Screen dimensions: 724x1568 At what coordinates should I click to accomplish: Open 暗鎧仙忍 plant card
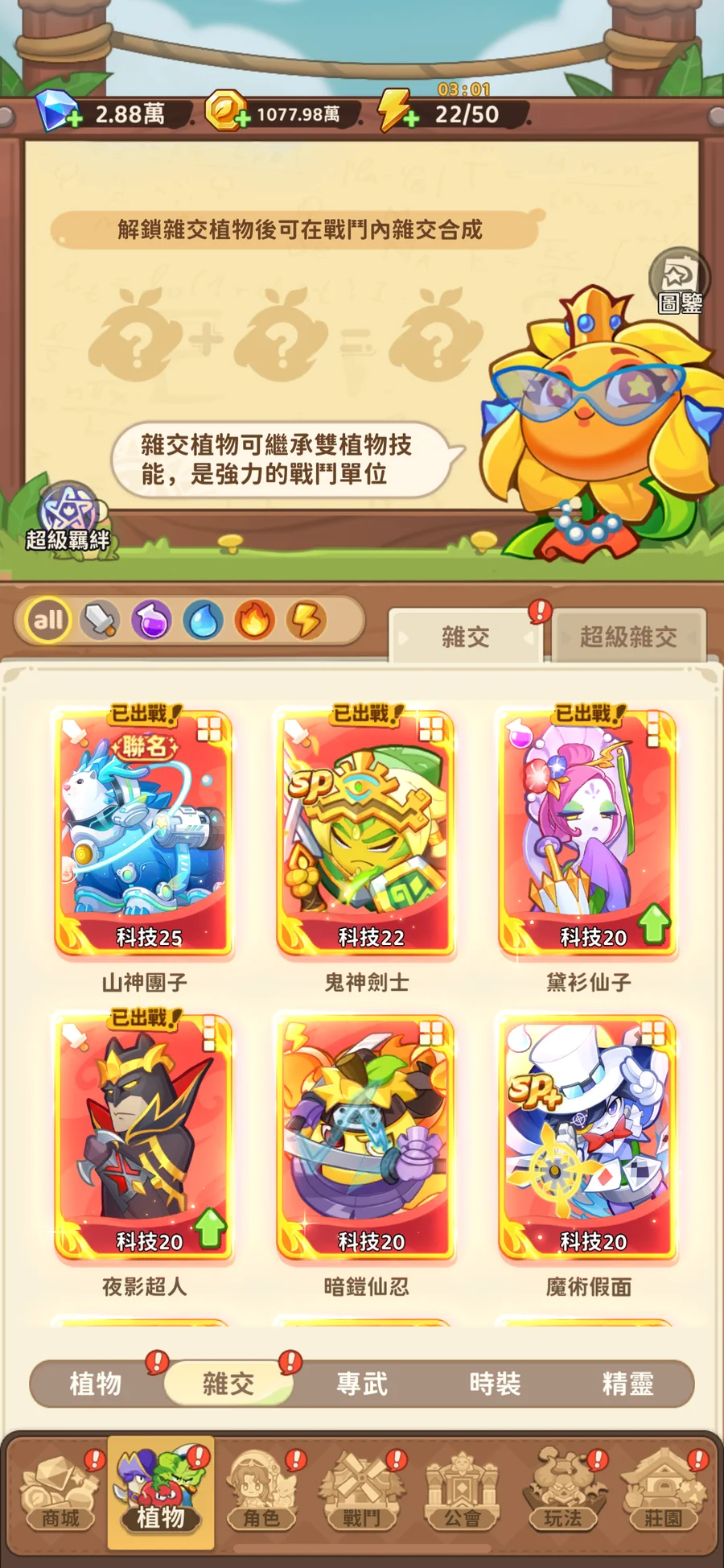point(366,1137)
